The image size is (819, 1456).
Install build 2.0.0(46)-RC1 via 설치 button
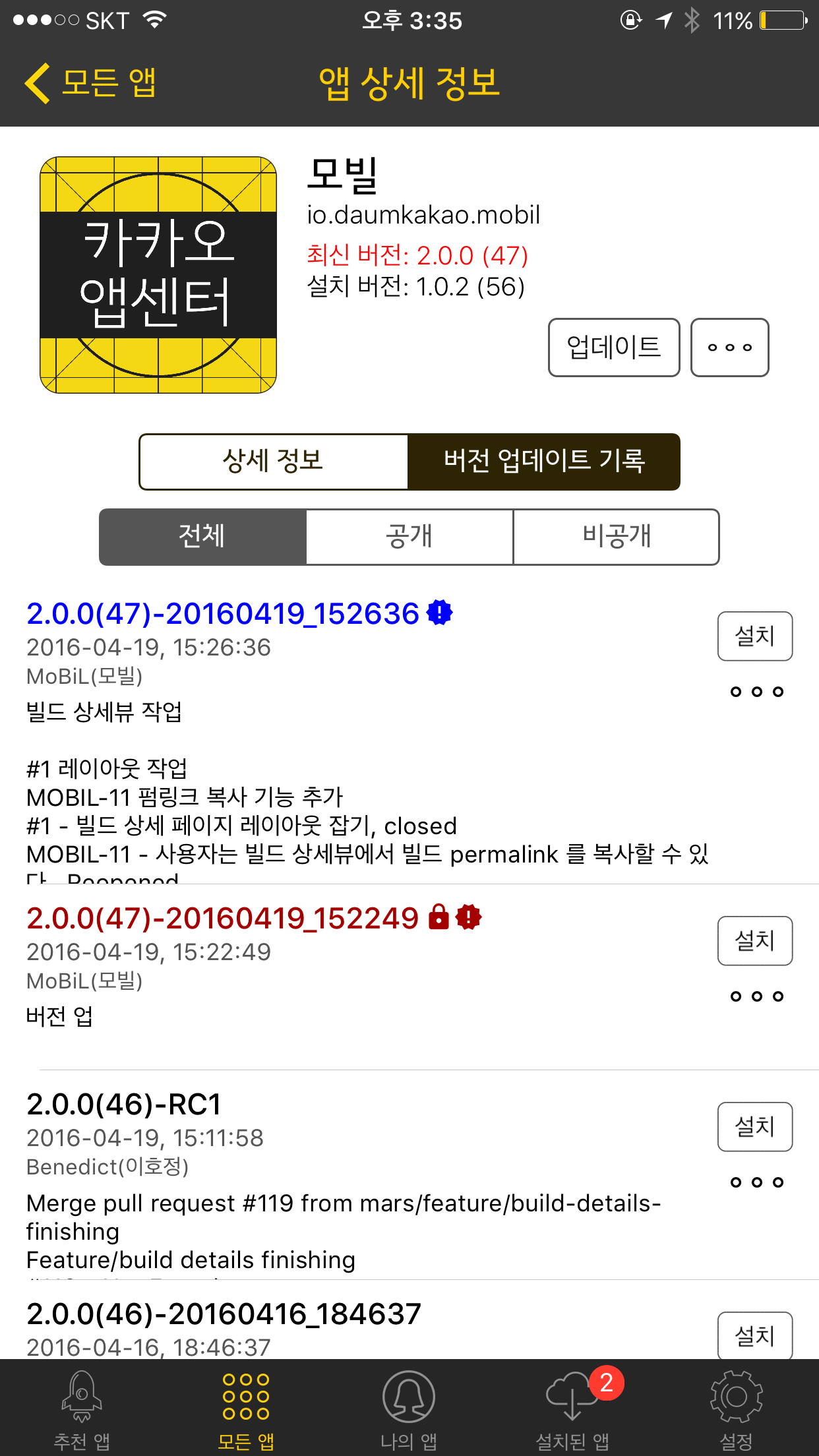tap(754, 1126)
